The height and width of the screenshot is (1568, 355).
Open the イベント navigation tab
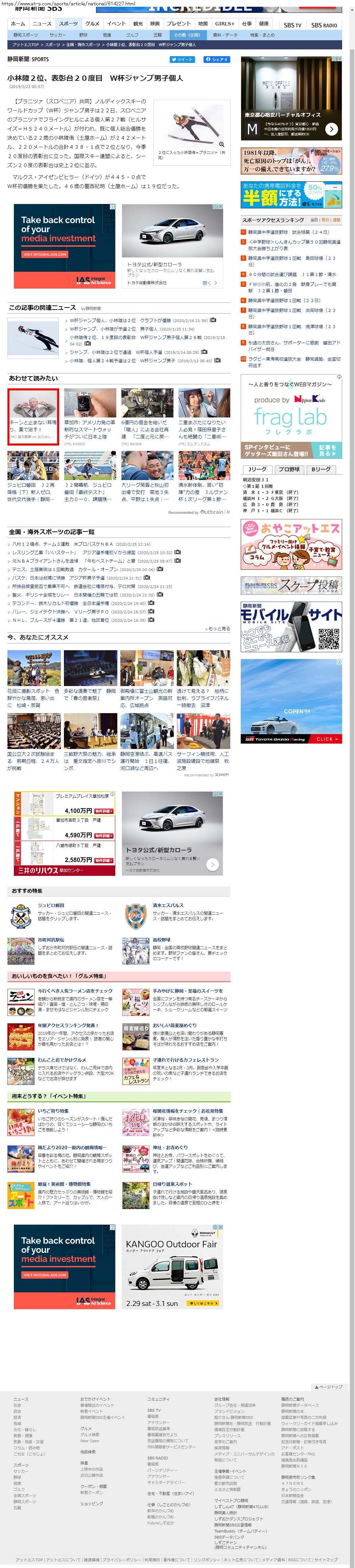point(116,24)
